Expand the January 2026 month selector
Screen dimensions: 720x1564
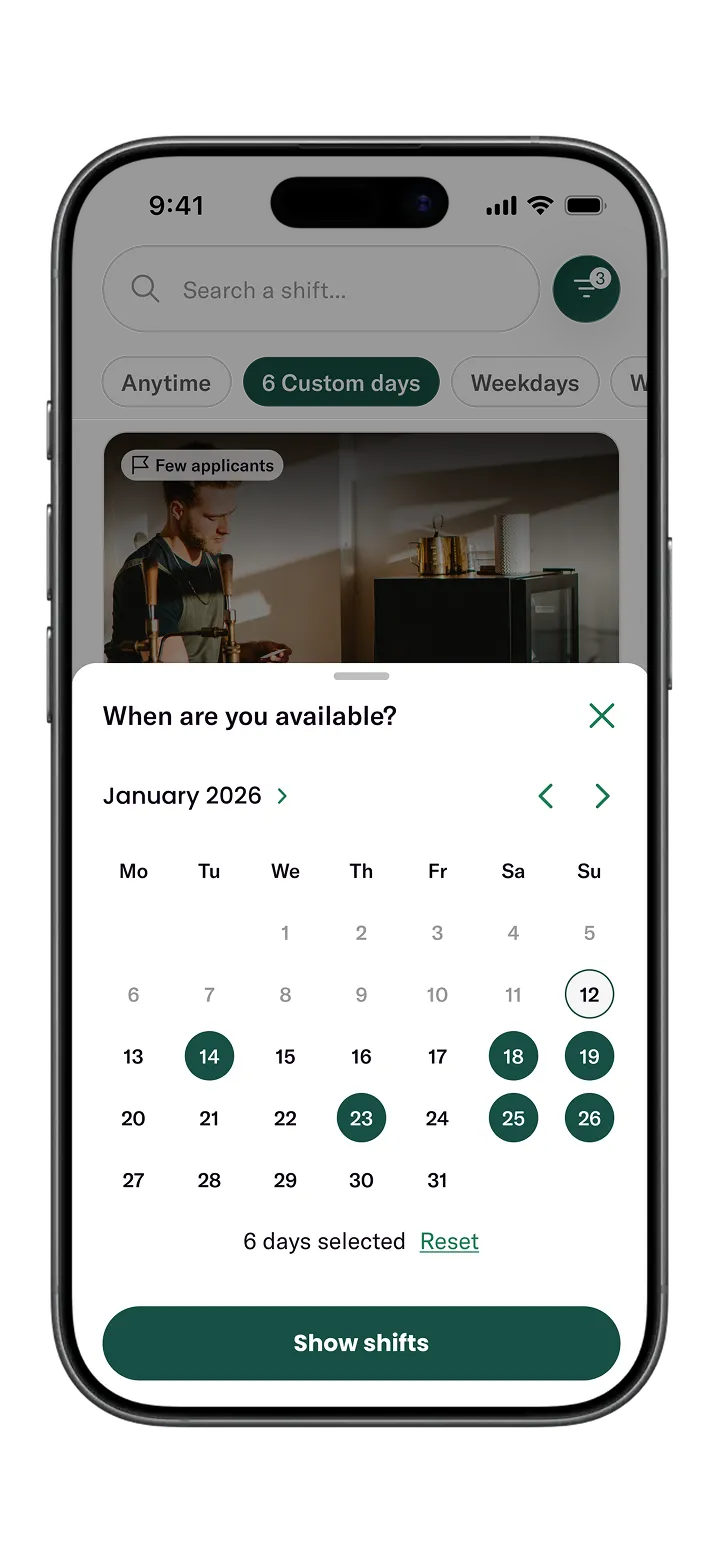click(x=195, y=796)
